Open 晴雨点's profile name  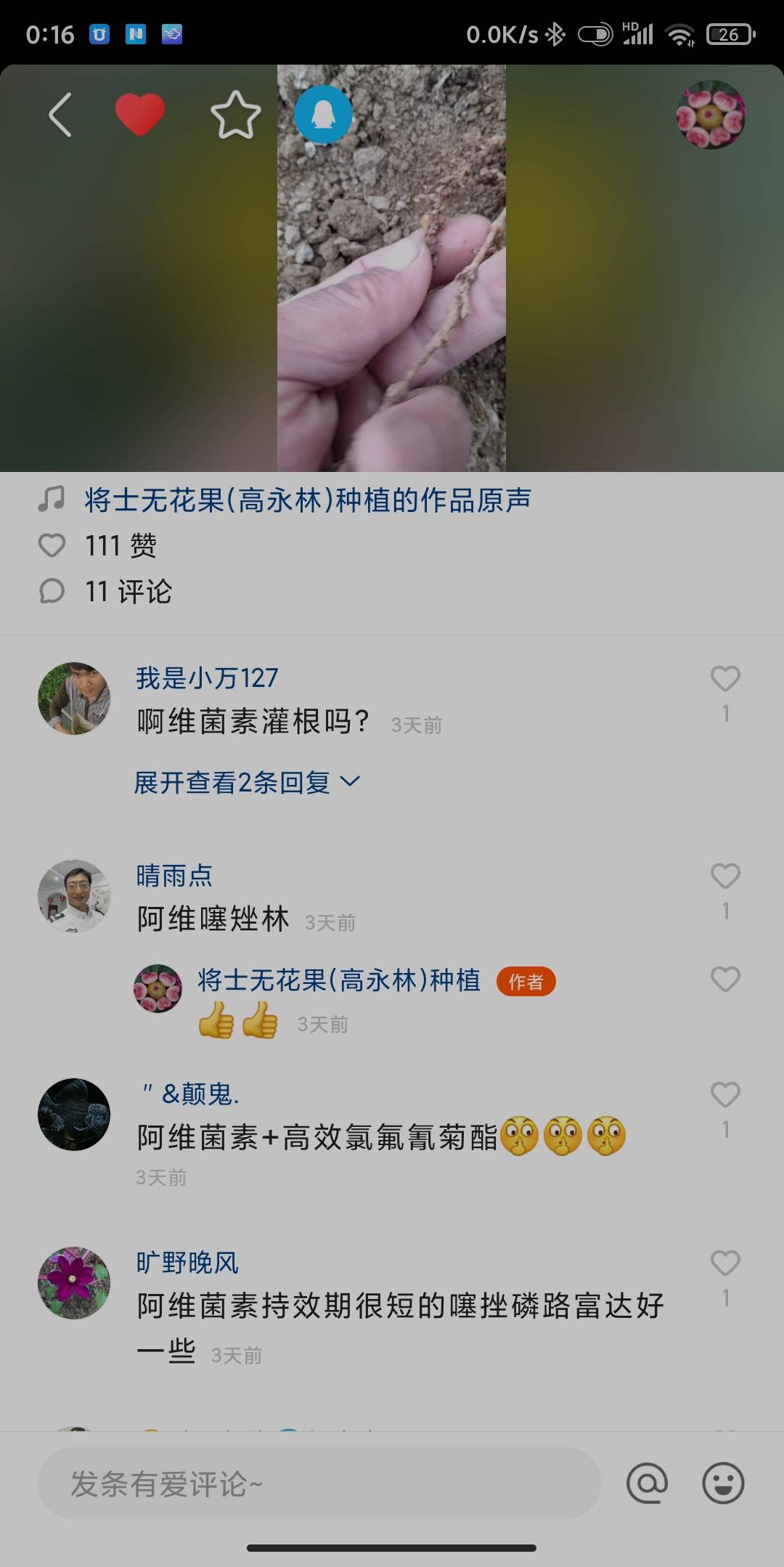point(174,876)
